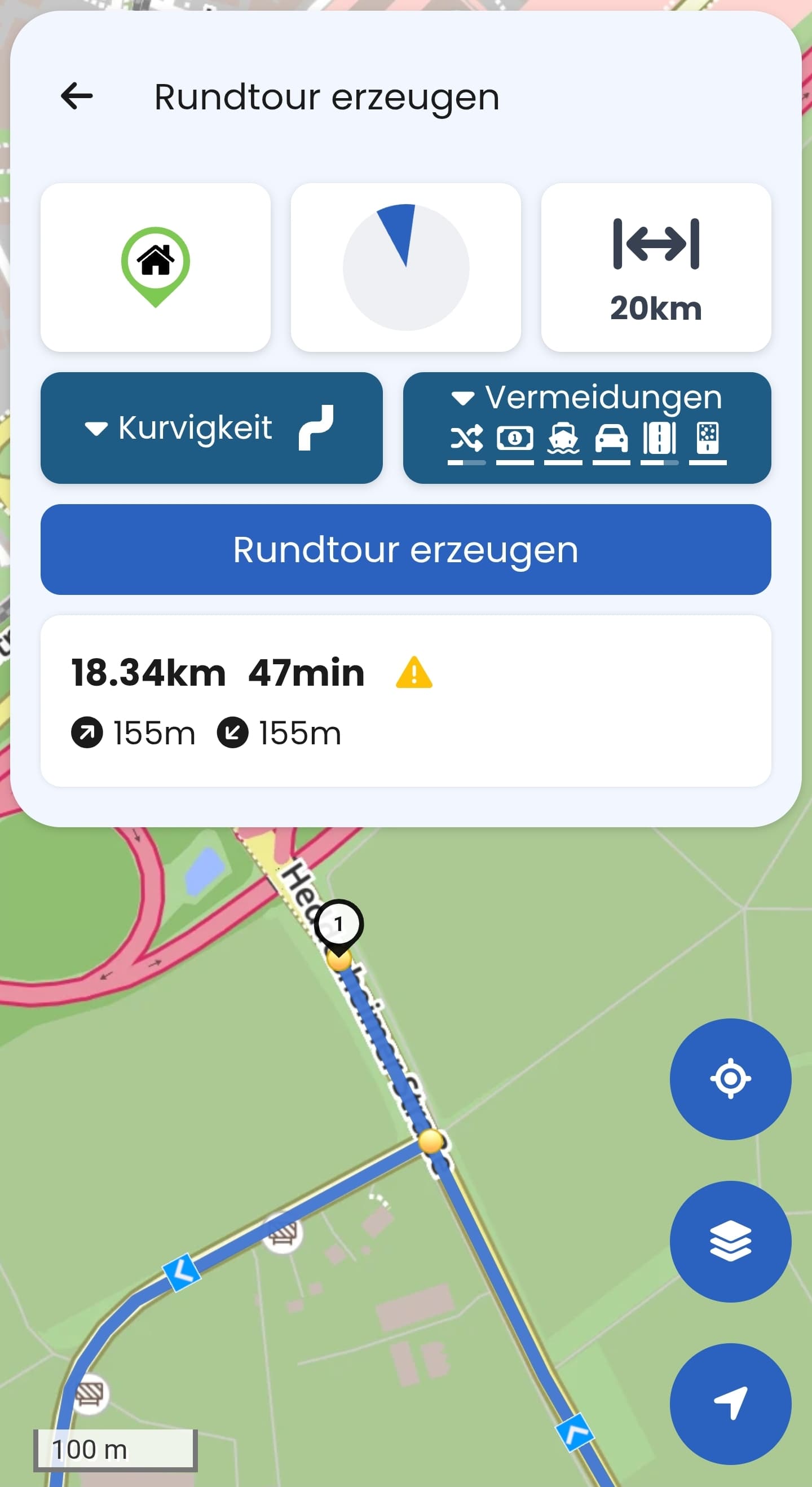Screen dimensions: 812x1487
Task: Open the map layers selector
Action: [730, 1241]
